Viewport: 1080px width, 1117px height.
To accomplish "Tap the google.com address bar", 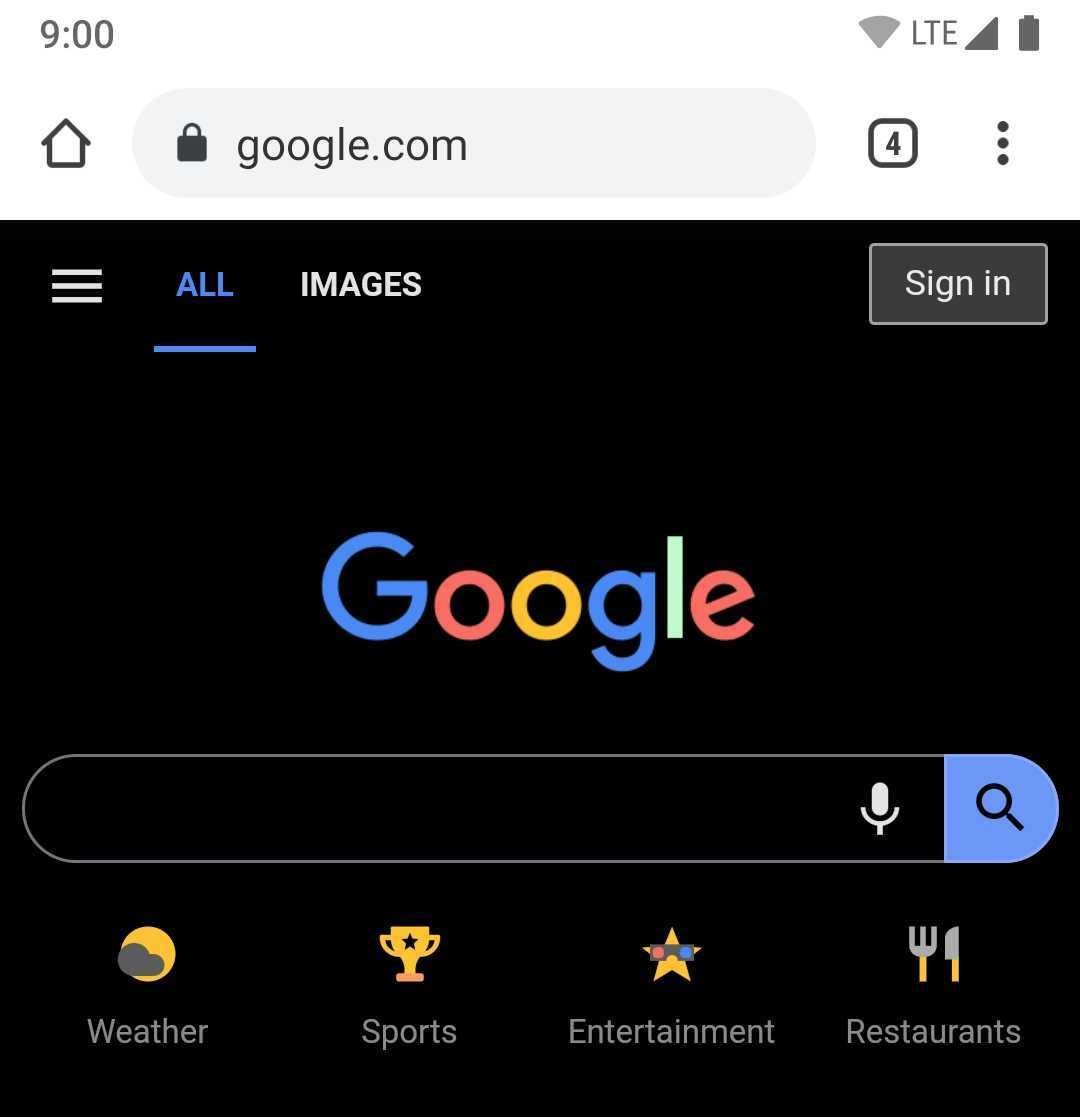I will click(473, 144).
